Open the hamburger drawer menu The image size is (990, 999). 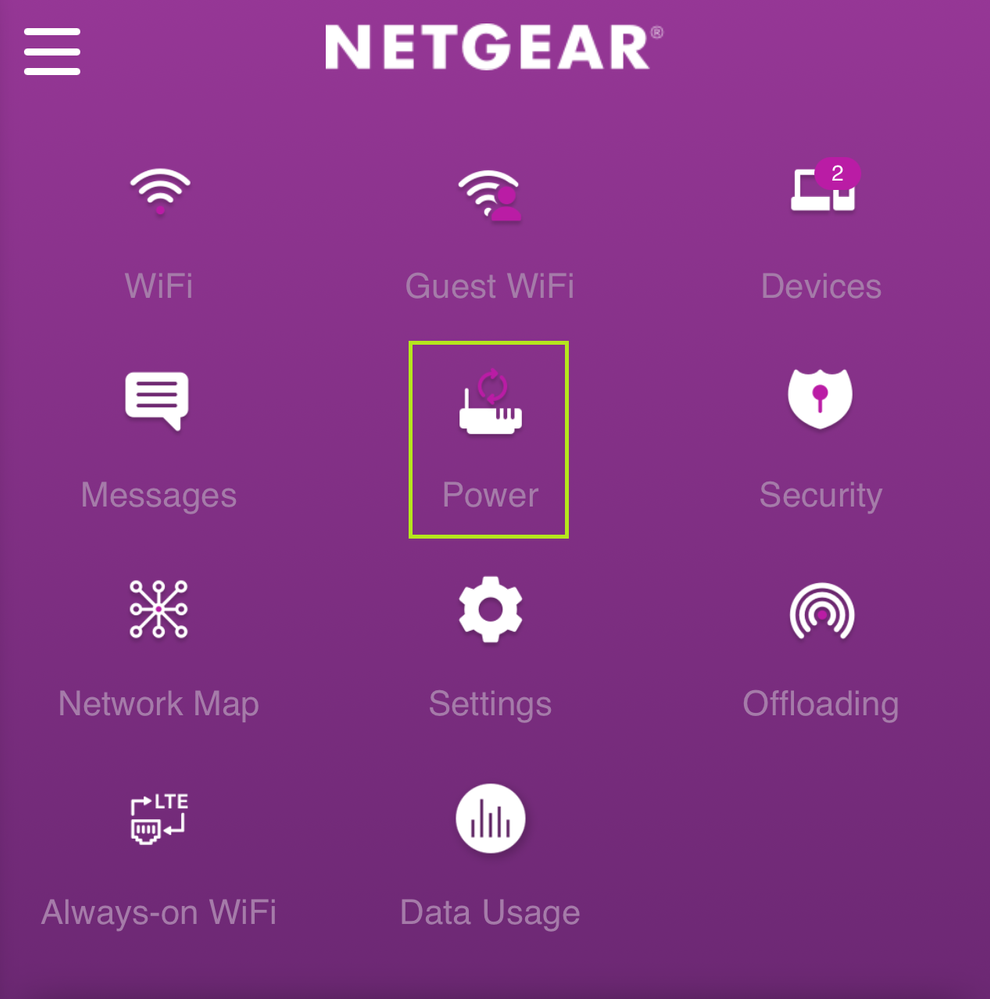(52, 51)
